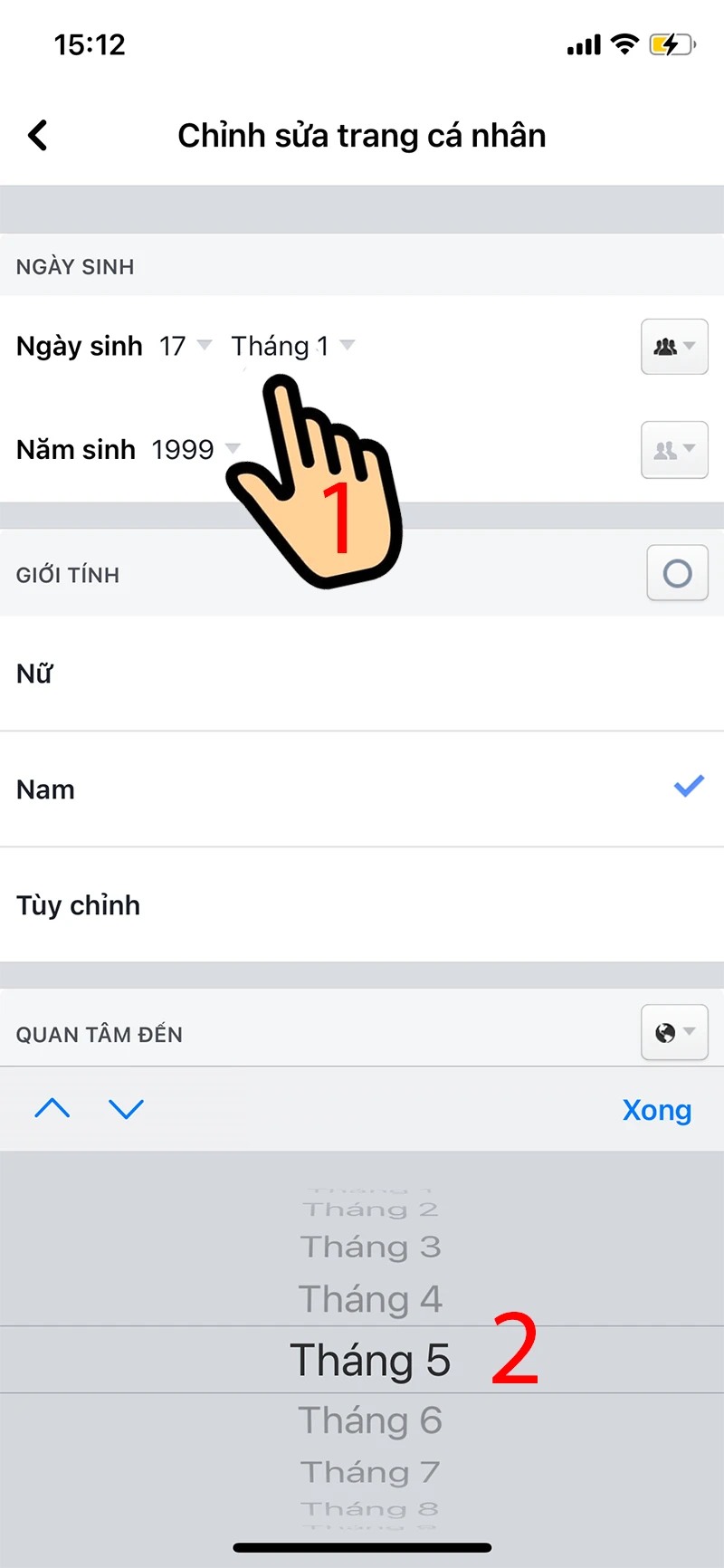Select Tháng 3 in the picker list

370,1246
